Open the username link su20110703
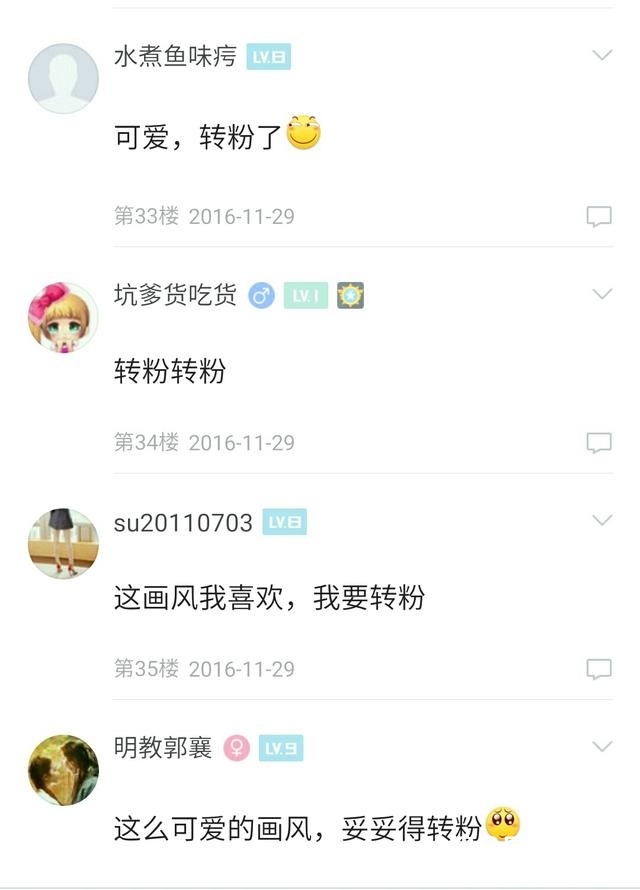Viewport: 640px width, 890px height. click(x=183, y=522)
